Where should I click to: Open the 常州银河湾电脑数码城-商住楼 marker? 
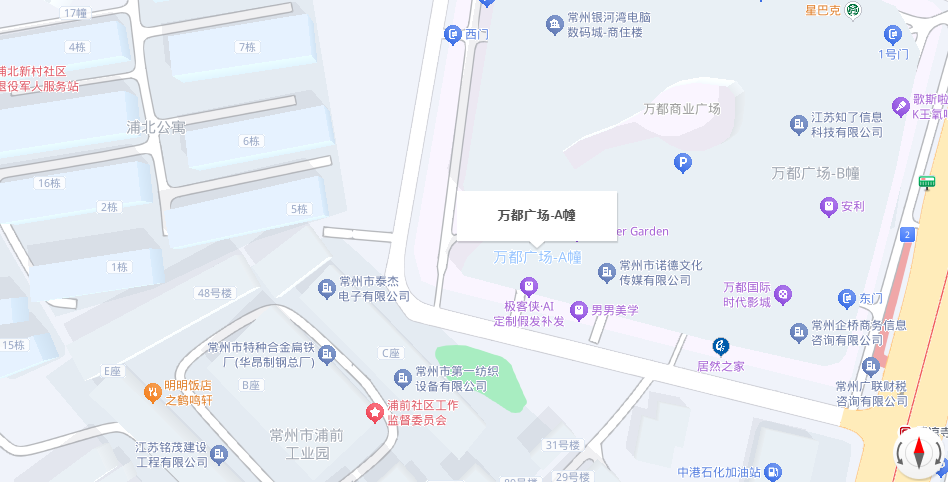coord(554,24)
